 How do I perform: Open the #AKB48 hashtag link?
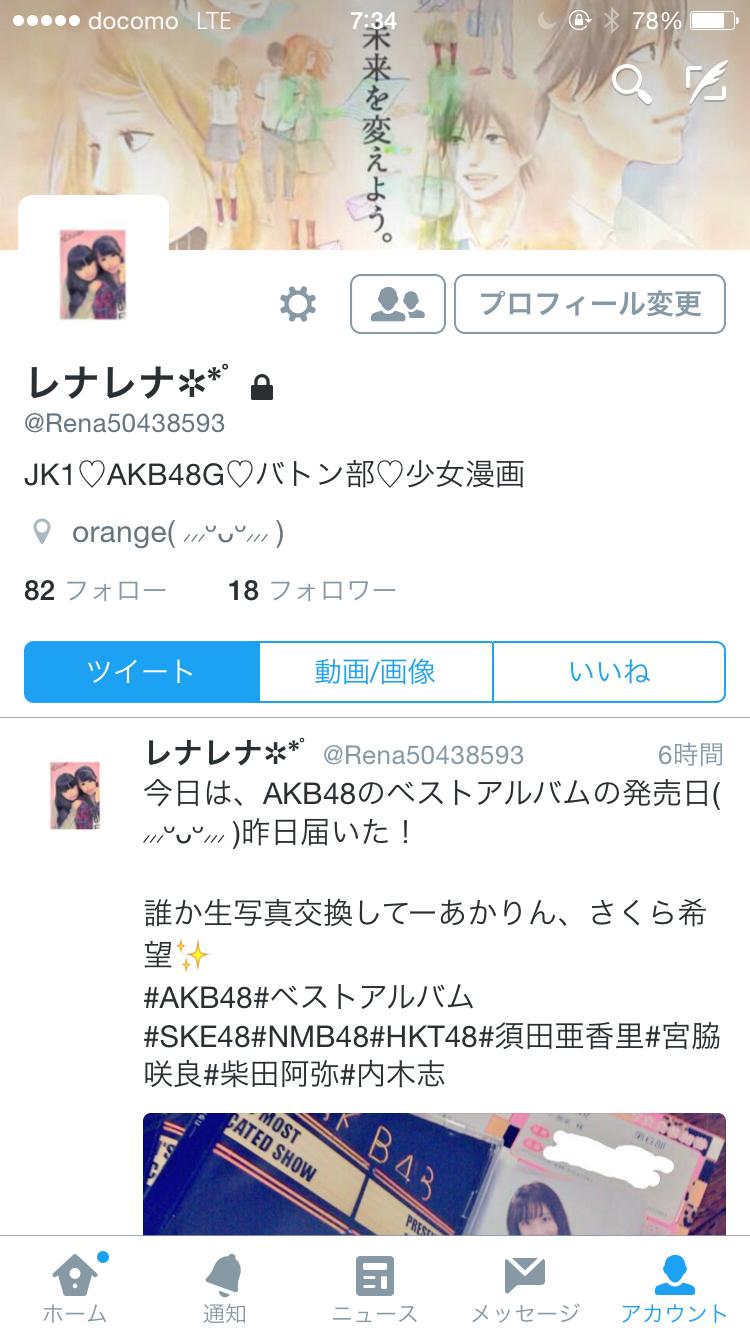[x=200, y=997]
